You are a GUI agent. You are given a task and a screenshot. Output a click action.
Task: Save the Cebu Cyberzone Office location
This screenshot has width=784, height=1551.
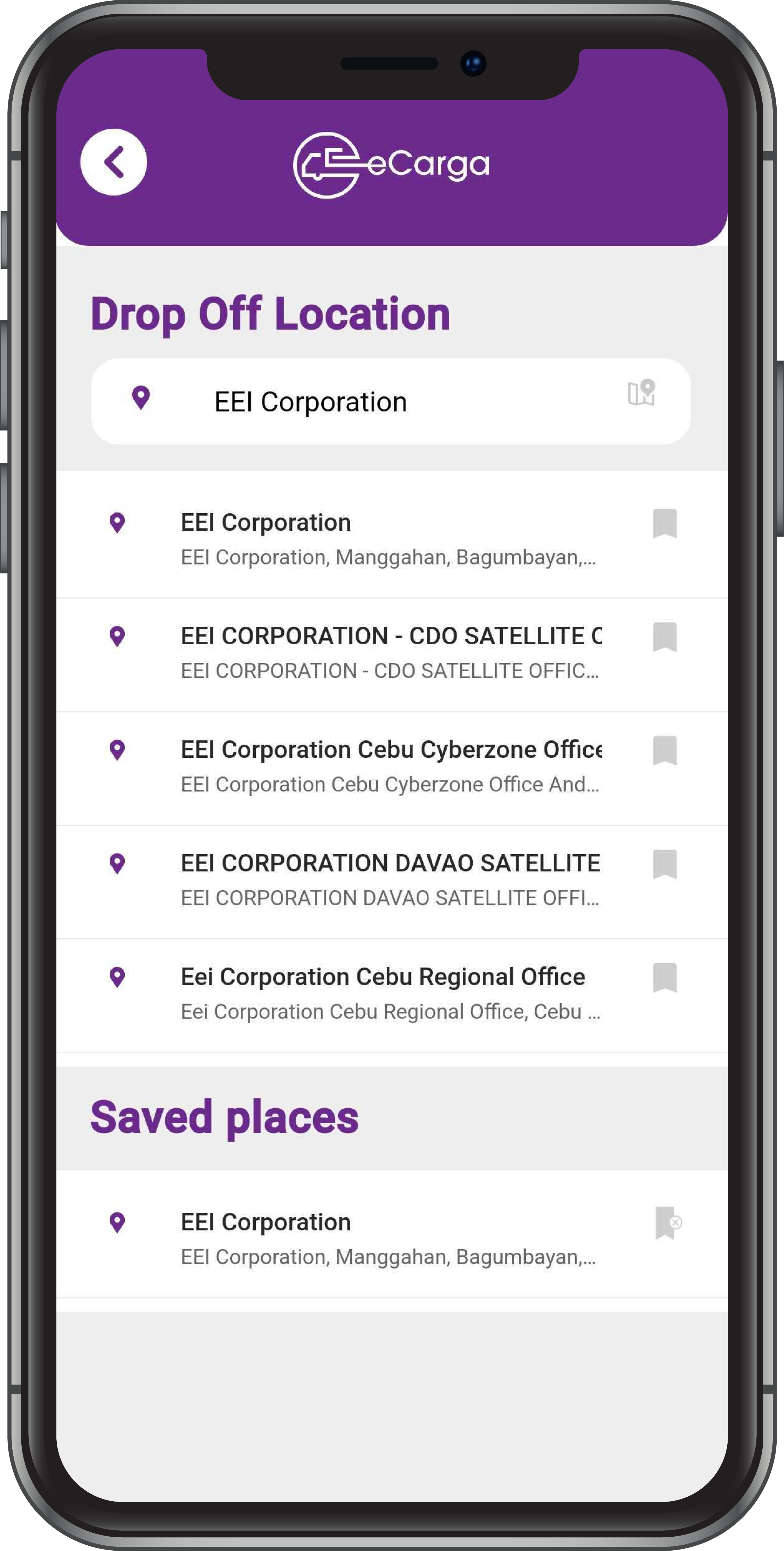click(664, 750)
